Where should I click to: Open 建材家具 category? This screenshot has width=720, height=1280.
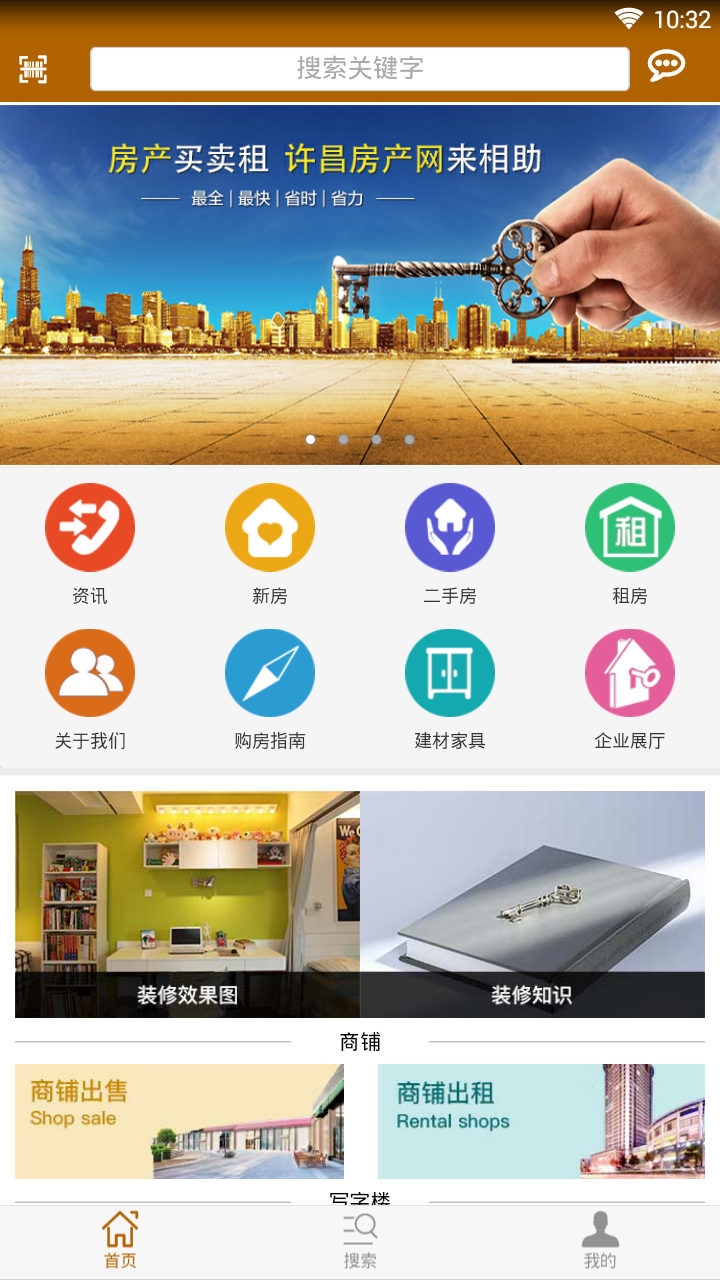pos(450,690)
